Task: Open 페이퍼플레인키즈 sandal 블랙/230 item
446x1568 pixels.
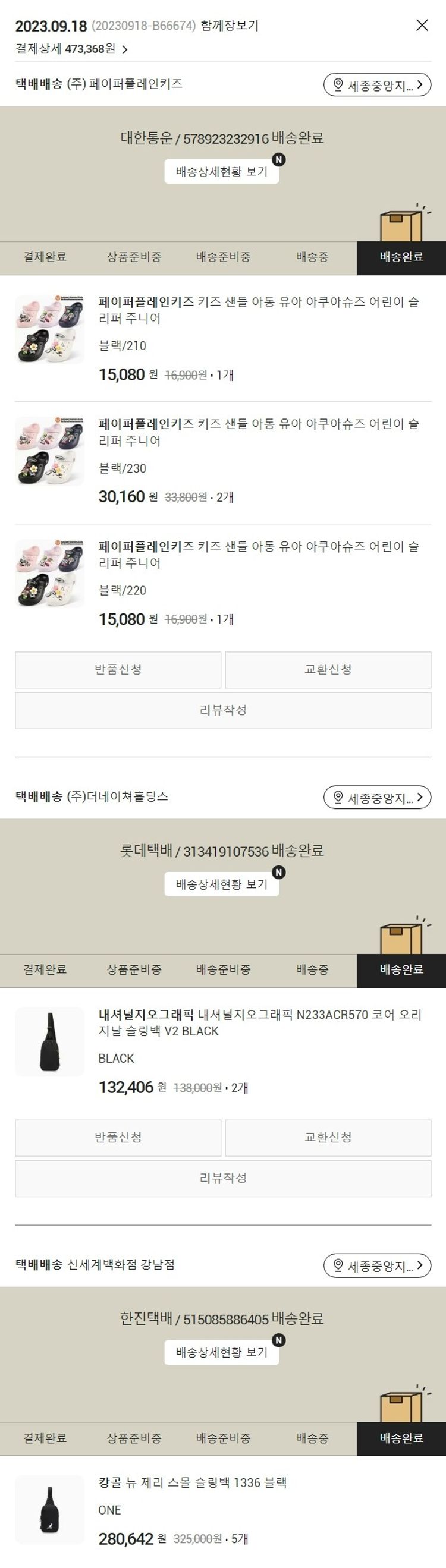Action: point(258,432)
